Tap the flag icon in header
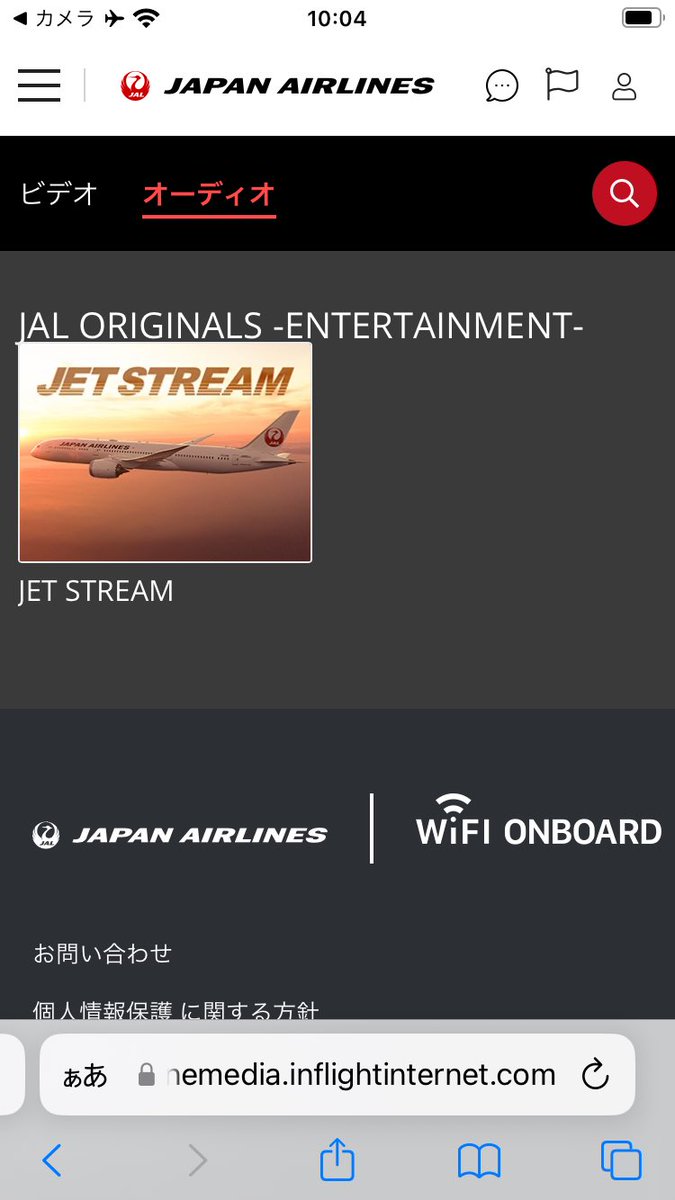Screen dimensions: 675x1200 pyautogui.click(x=562, y=84)
